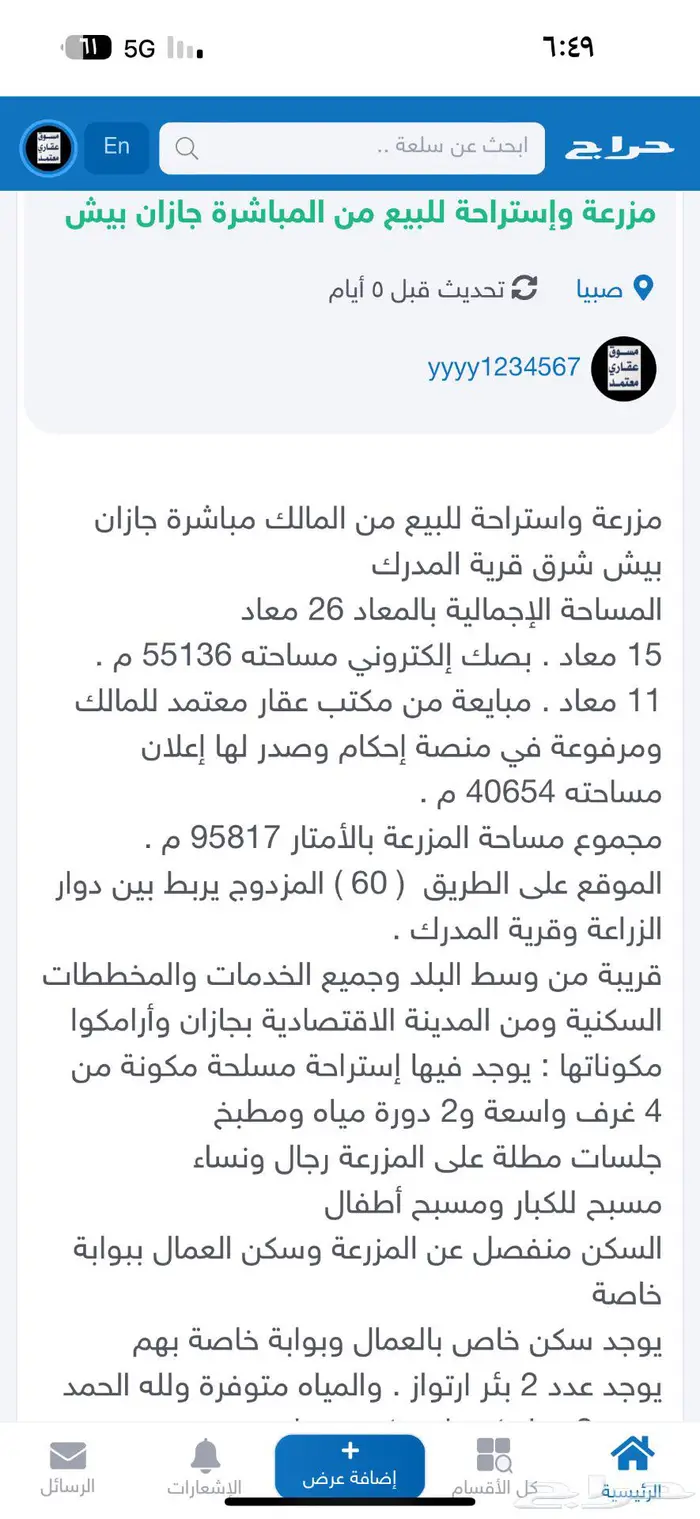Screen dimensions: 700x1519
Task: Switch the language to En
Action: click(x=116, y=147)
